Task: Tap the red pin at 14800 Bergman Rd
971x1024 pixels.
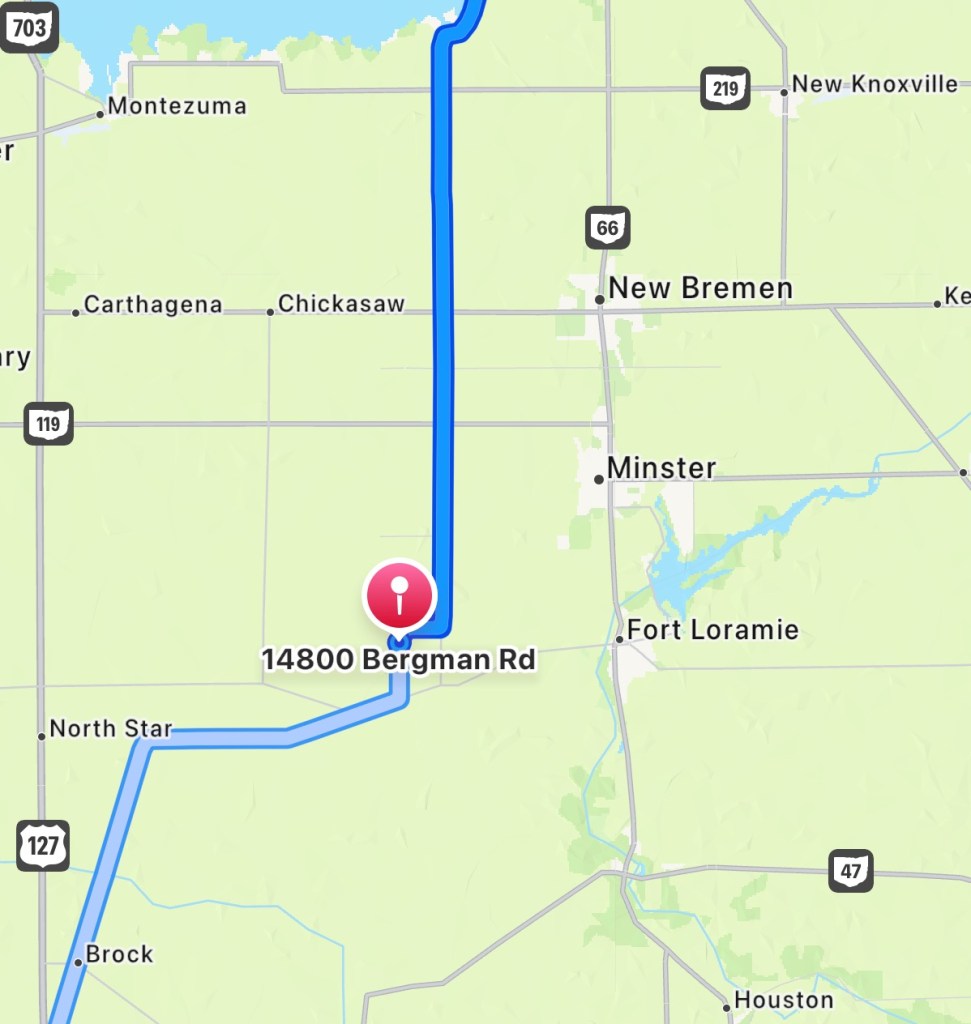Action: (399, 596)
